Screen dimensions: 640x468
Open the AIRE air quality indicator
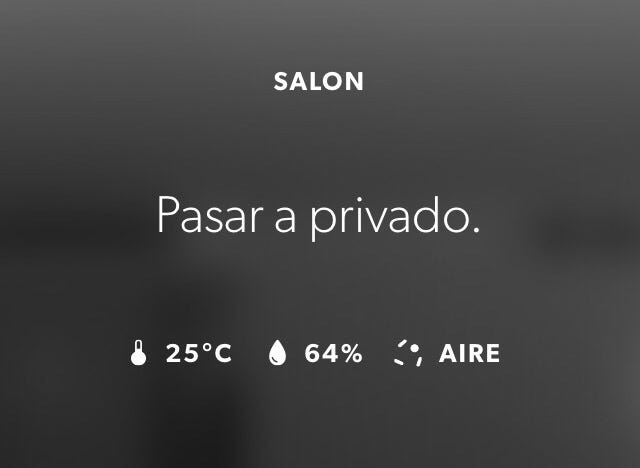pos(448,353)
